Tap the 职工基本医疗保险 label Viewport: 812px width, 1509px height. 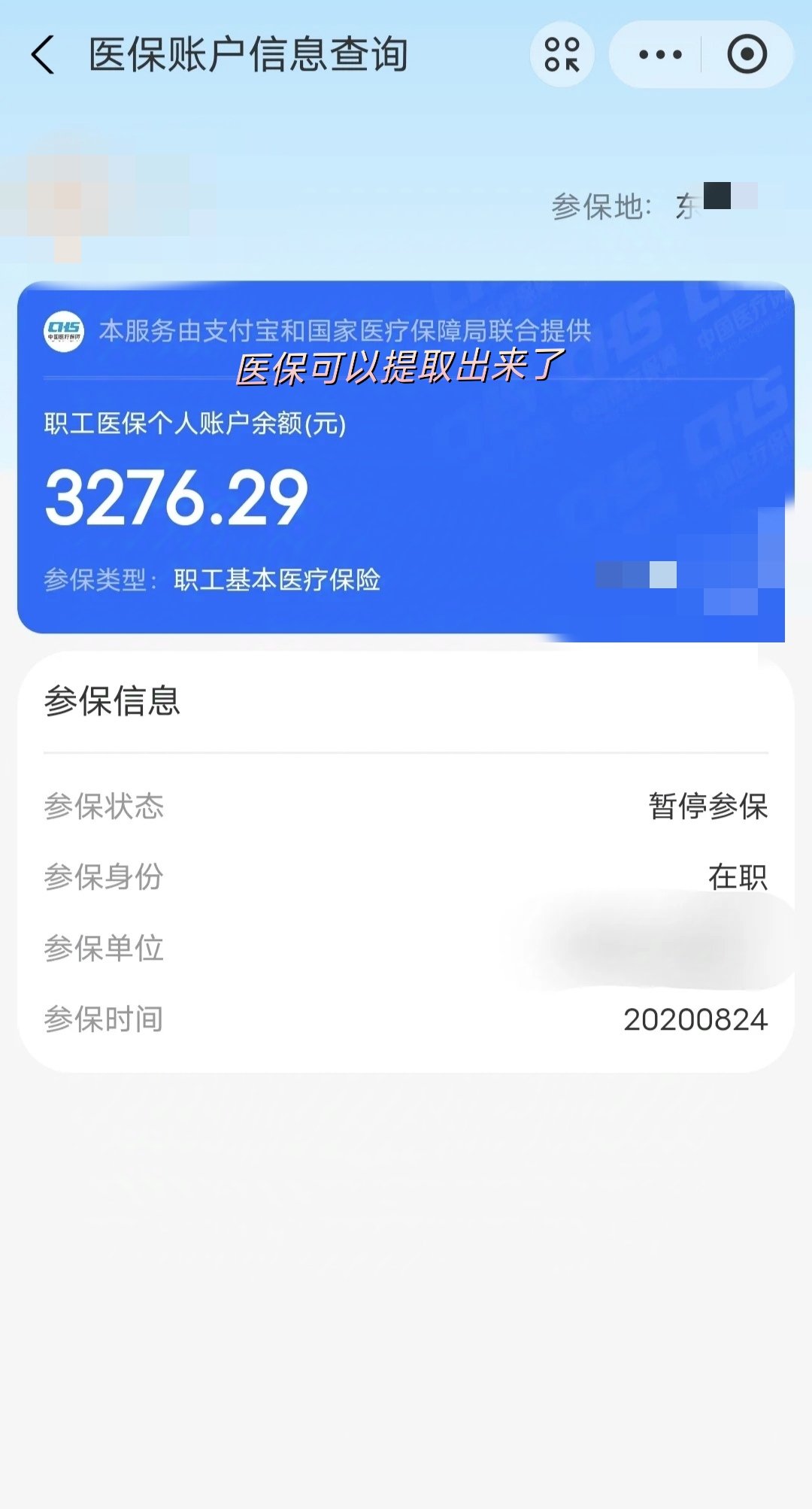coord(278,579)
